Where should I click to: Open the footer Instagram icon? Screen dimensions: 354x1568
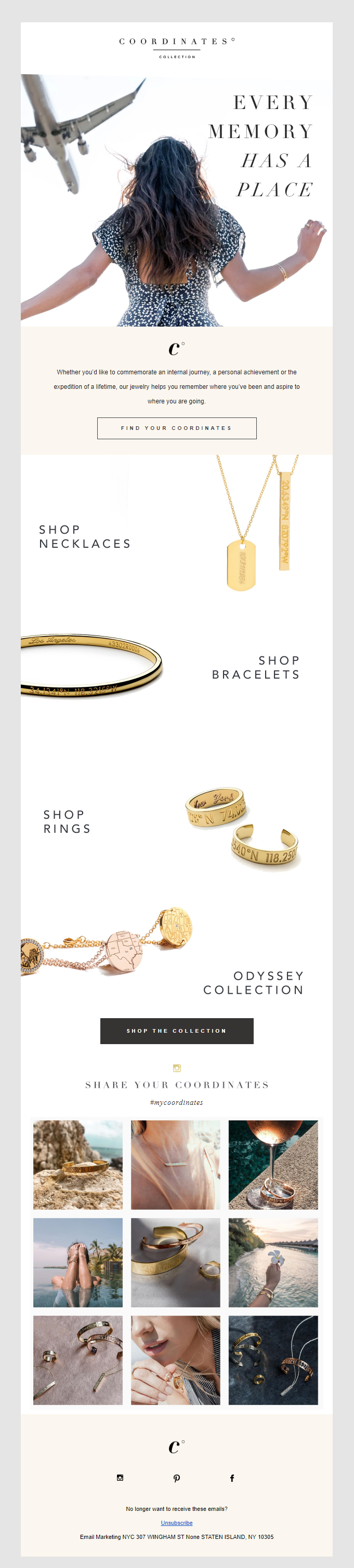120,1477
